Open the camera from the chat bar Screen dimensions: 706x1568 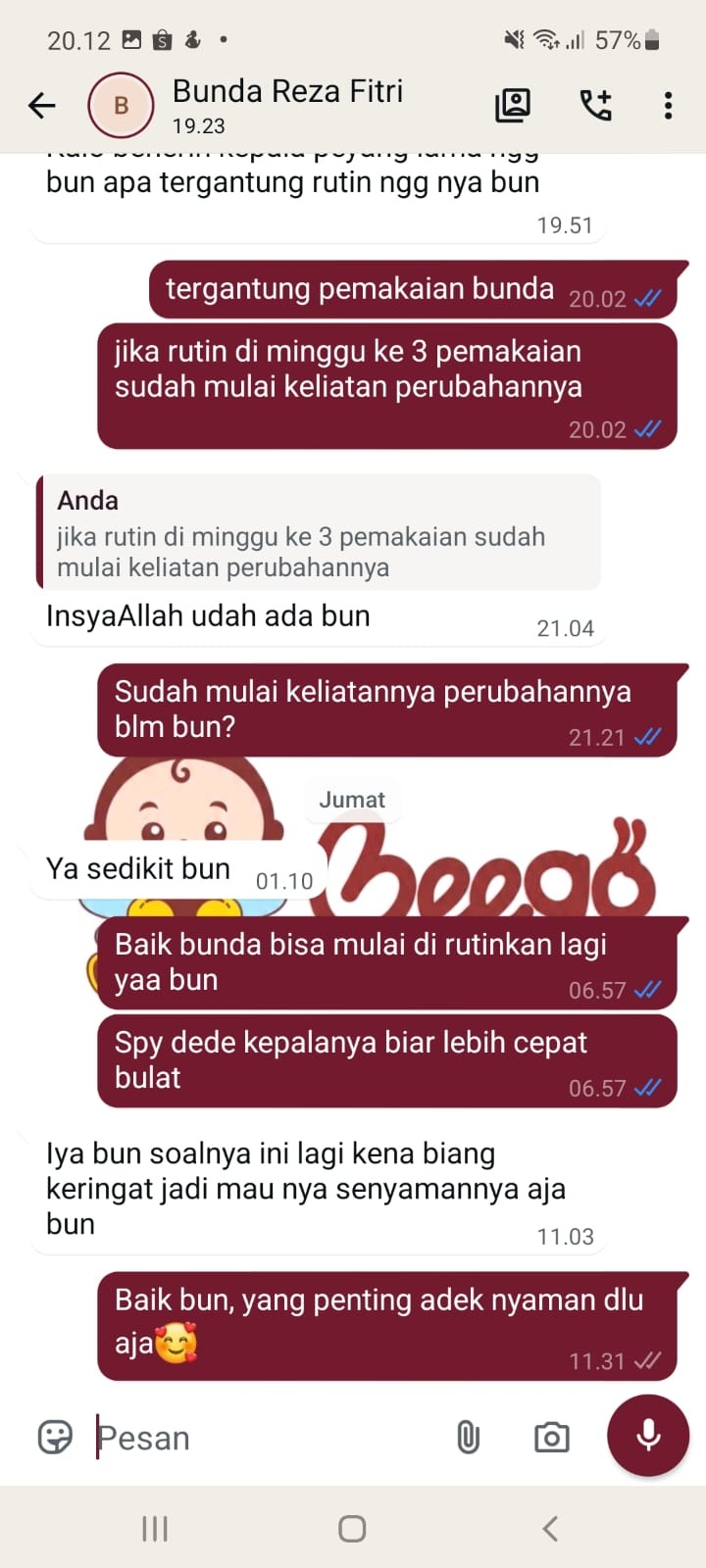pos(552,1438)
